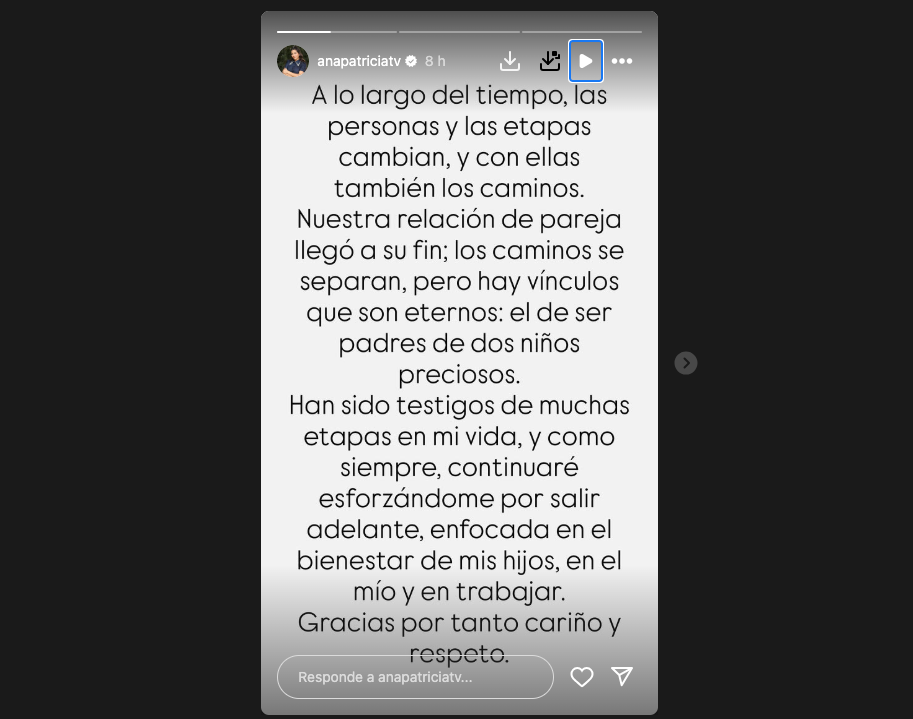Open the anapatriciatv username link
The width and height of the screenshot is (913, 719).
(x=358, y=61)
